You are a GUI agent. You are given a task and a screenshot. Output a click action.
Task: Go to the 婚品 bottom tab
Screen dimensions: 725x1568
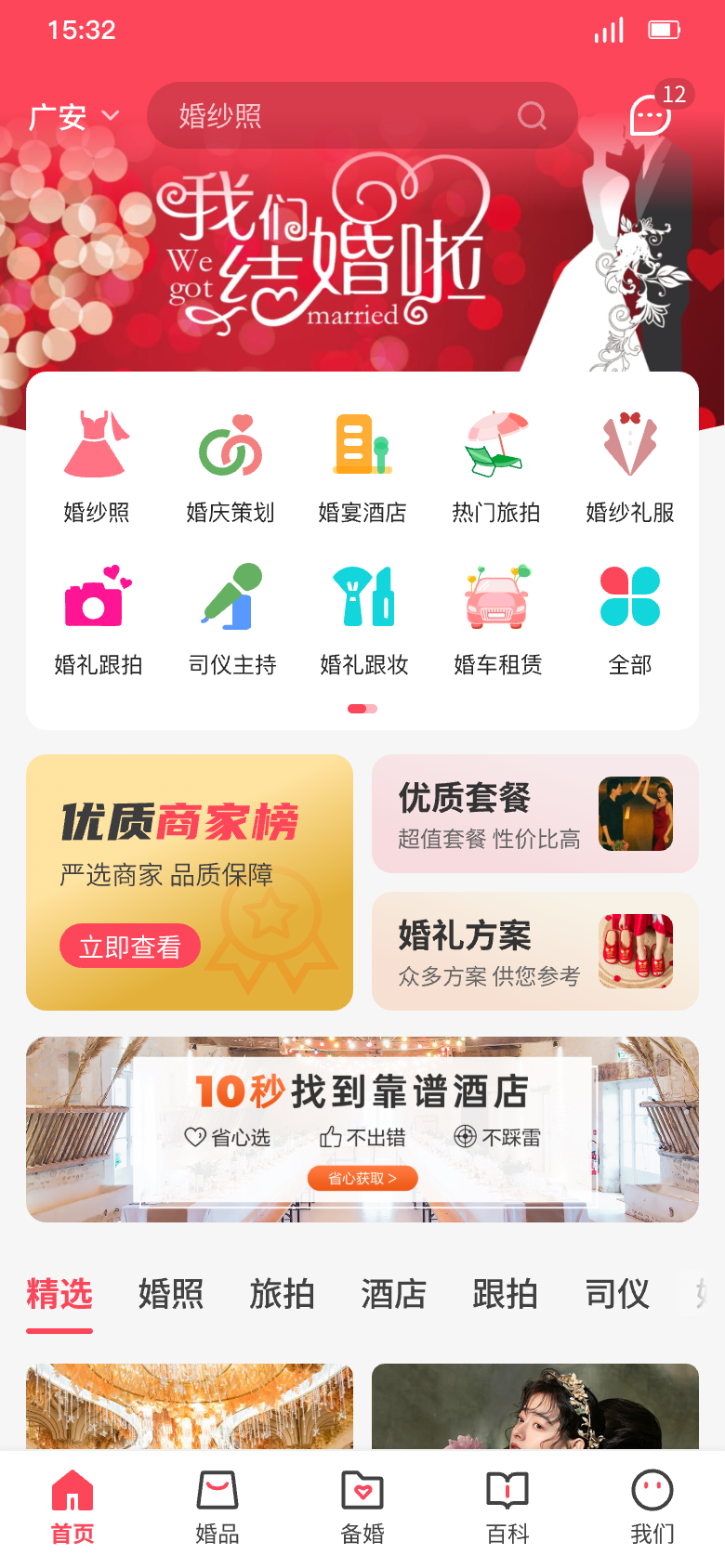click(217, 1507)
